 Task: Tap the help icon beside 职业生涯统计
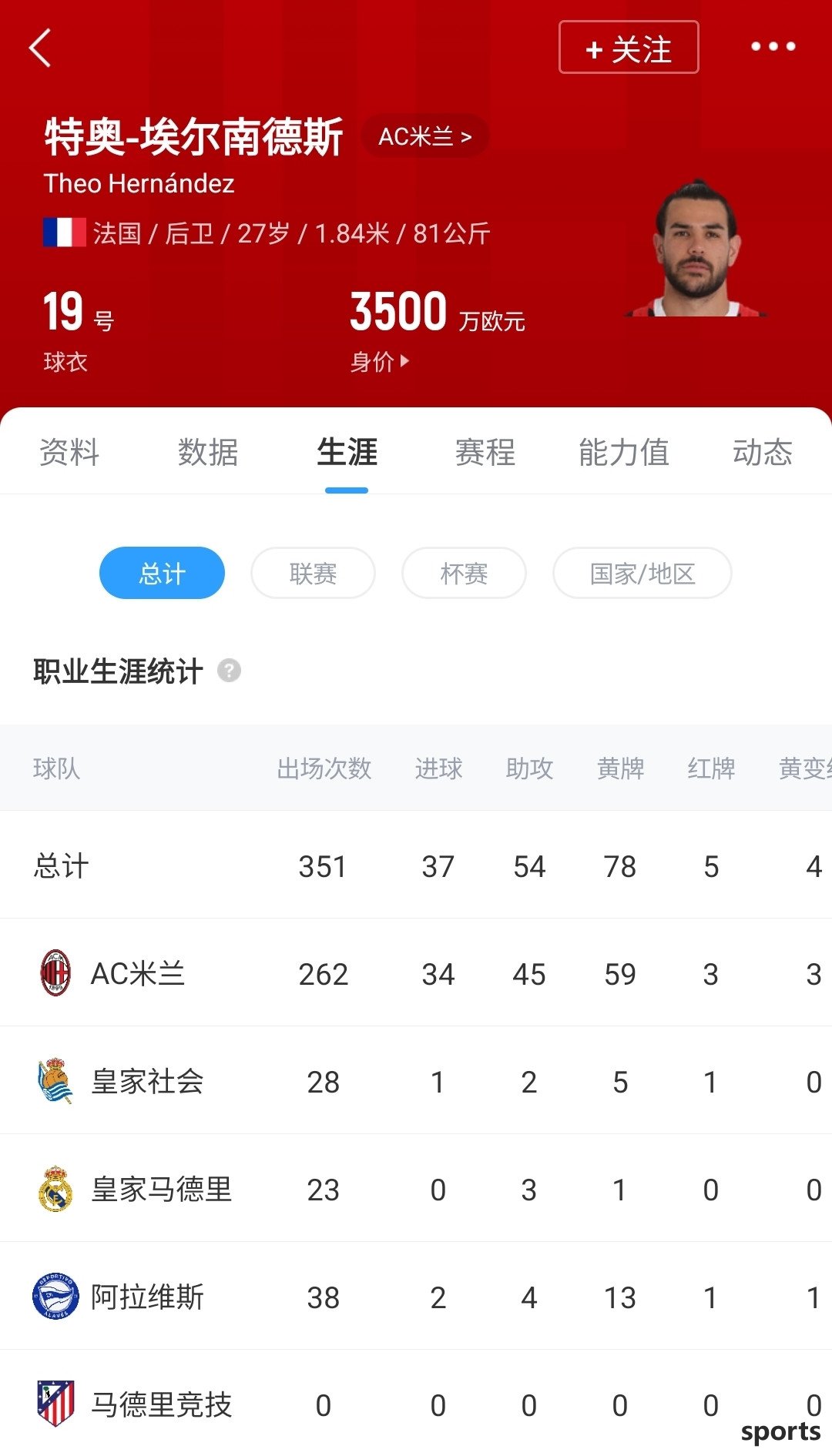coord(229,671)
